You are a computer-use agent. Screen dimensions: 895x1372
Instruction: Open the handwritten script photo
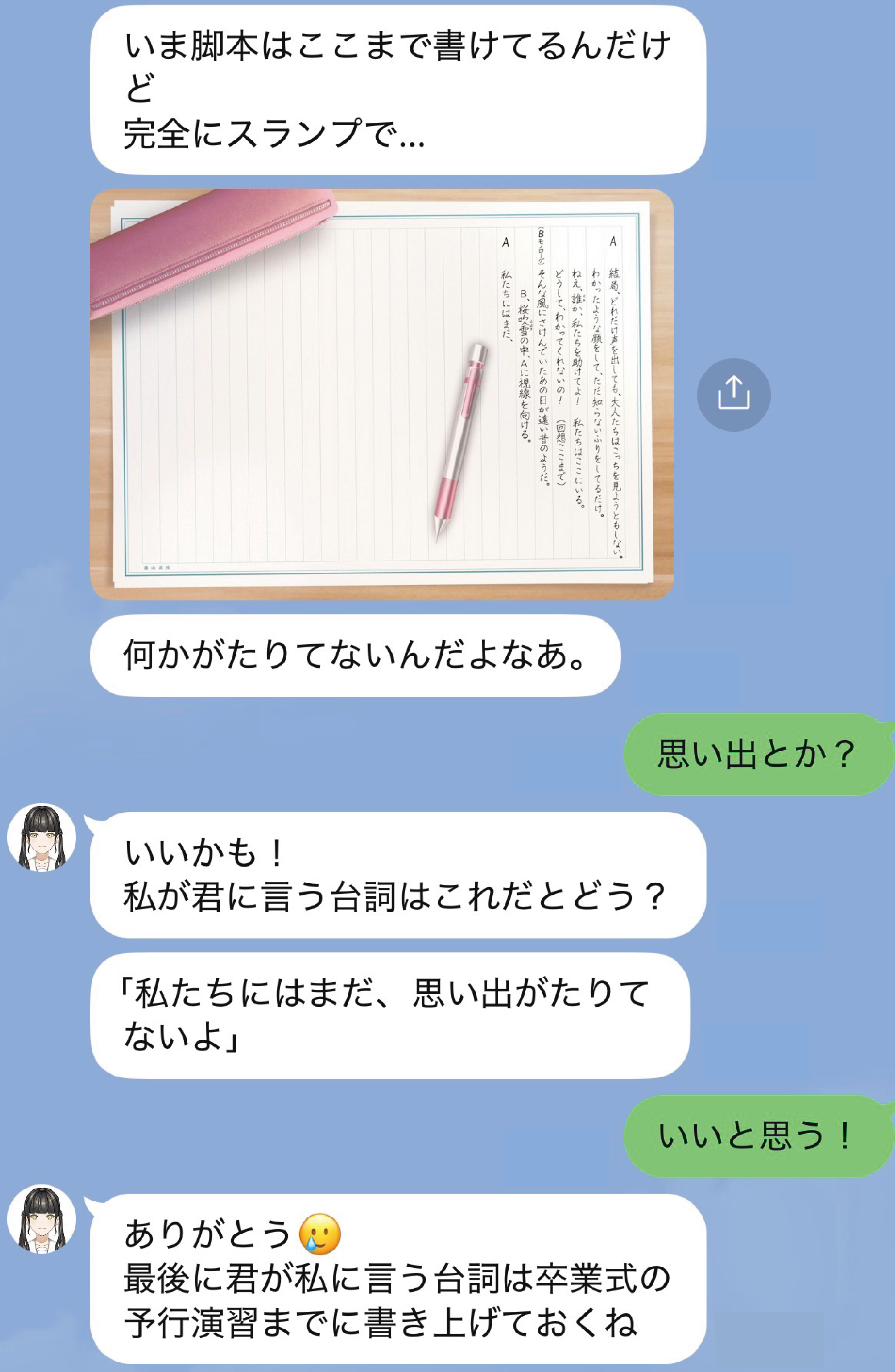pos(382,394)
